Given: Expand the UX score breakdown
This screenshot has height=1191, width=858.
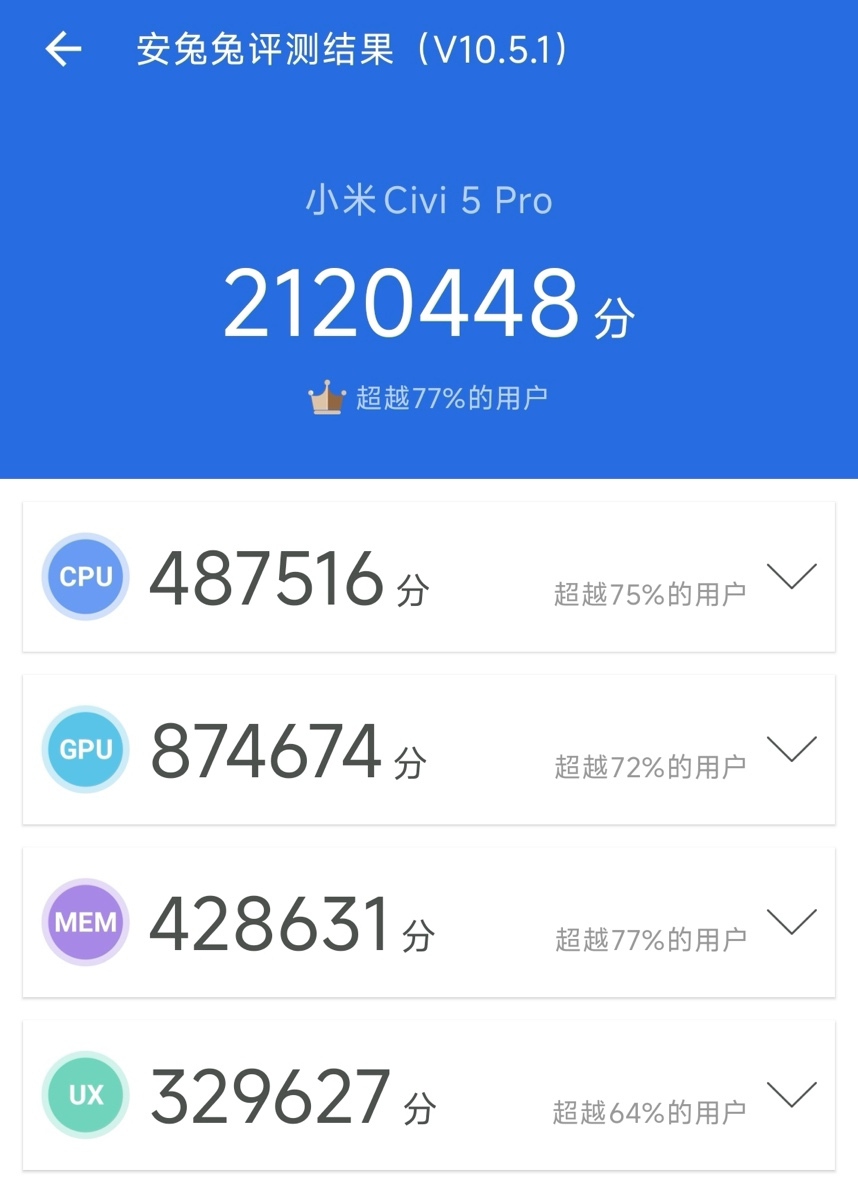Looking at the screenshot, I should [x=791, y=1095].
